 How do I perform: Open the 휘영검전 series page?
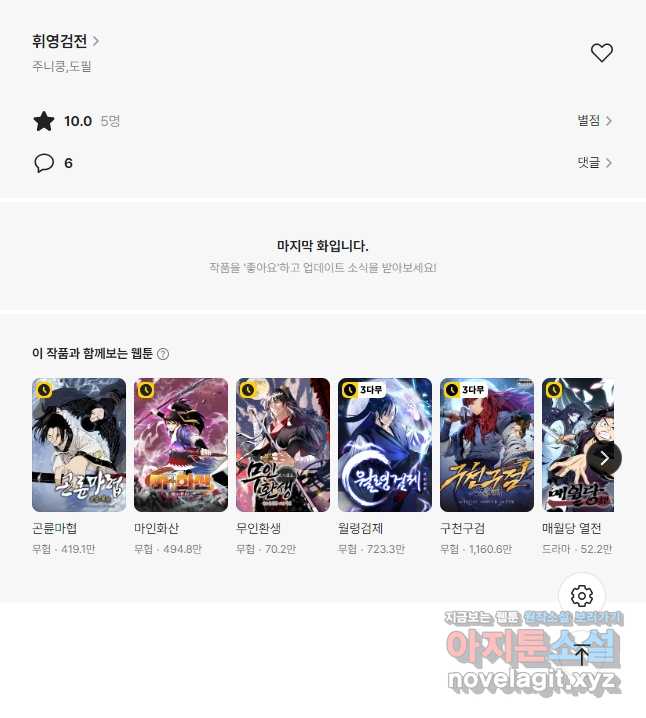(x=65, y=41)
